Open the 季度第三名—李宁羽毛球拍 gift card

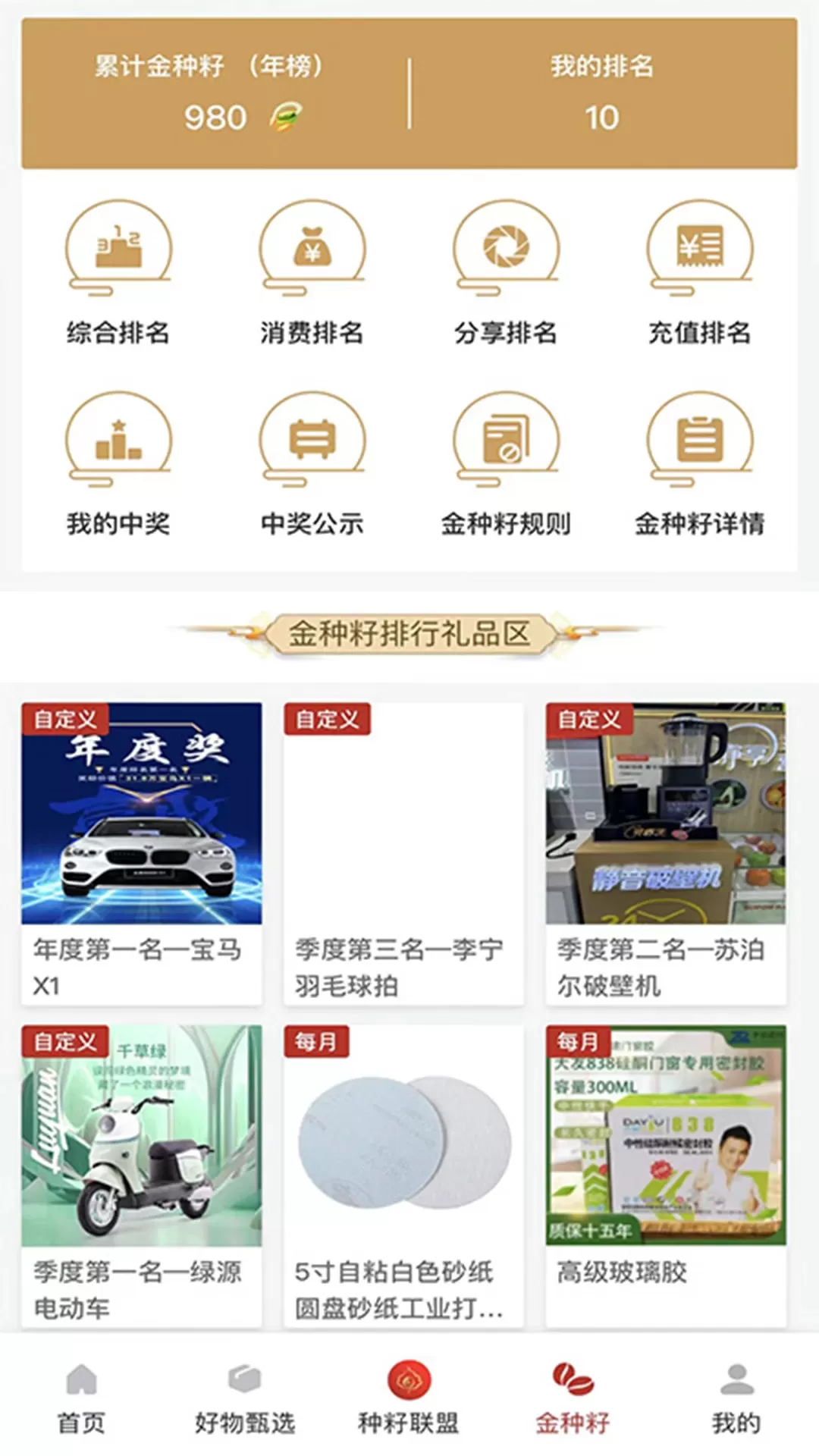(403, 854)
